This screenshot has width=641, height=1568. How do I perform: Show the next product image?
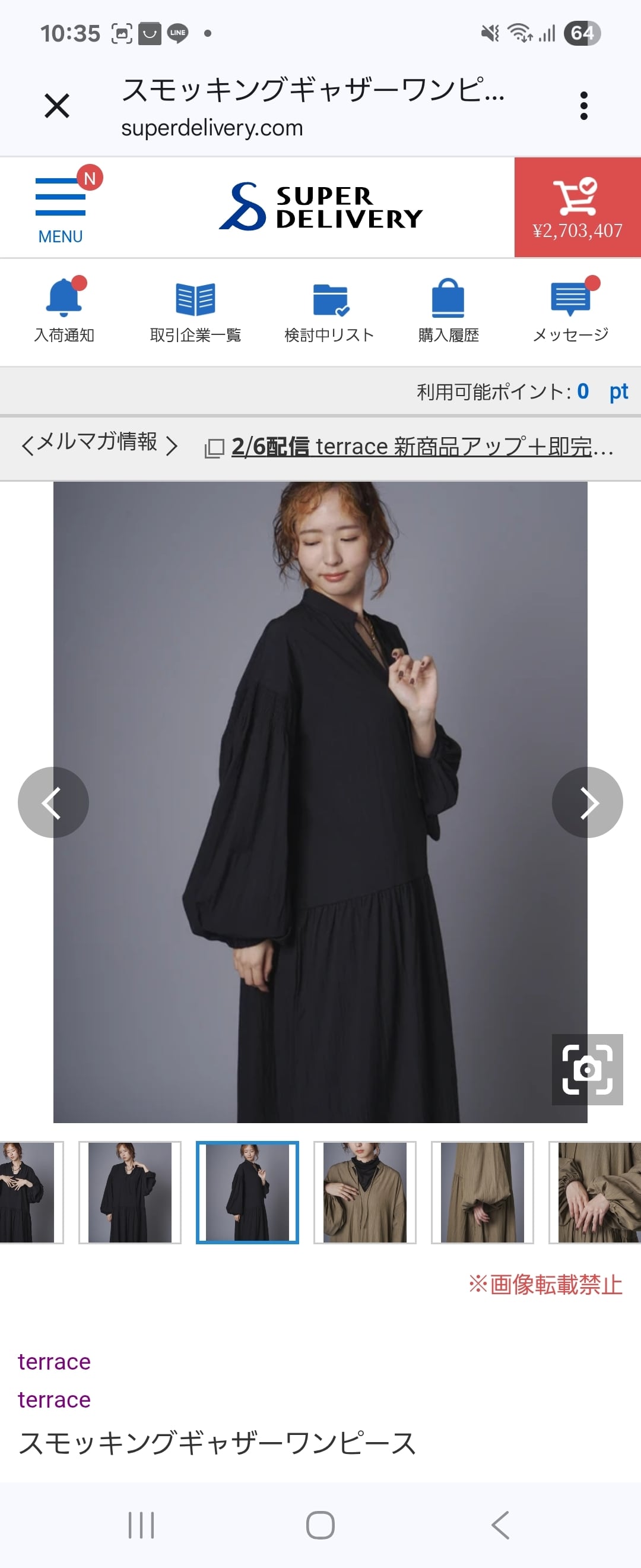587,802
